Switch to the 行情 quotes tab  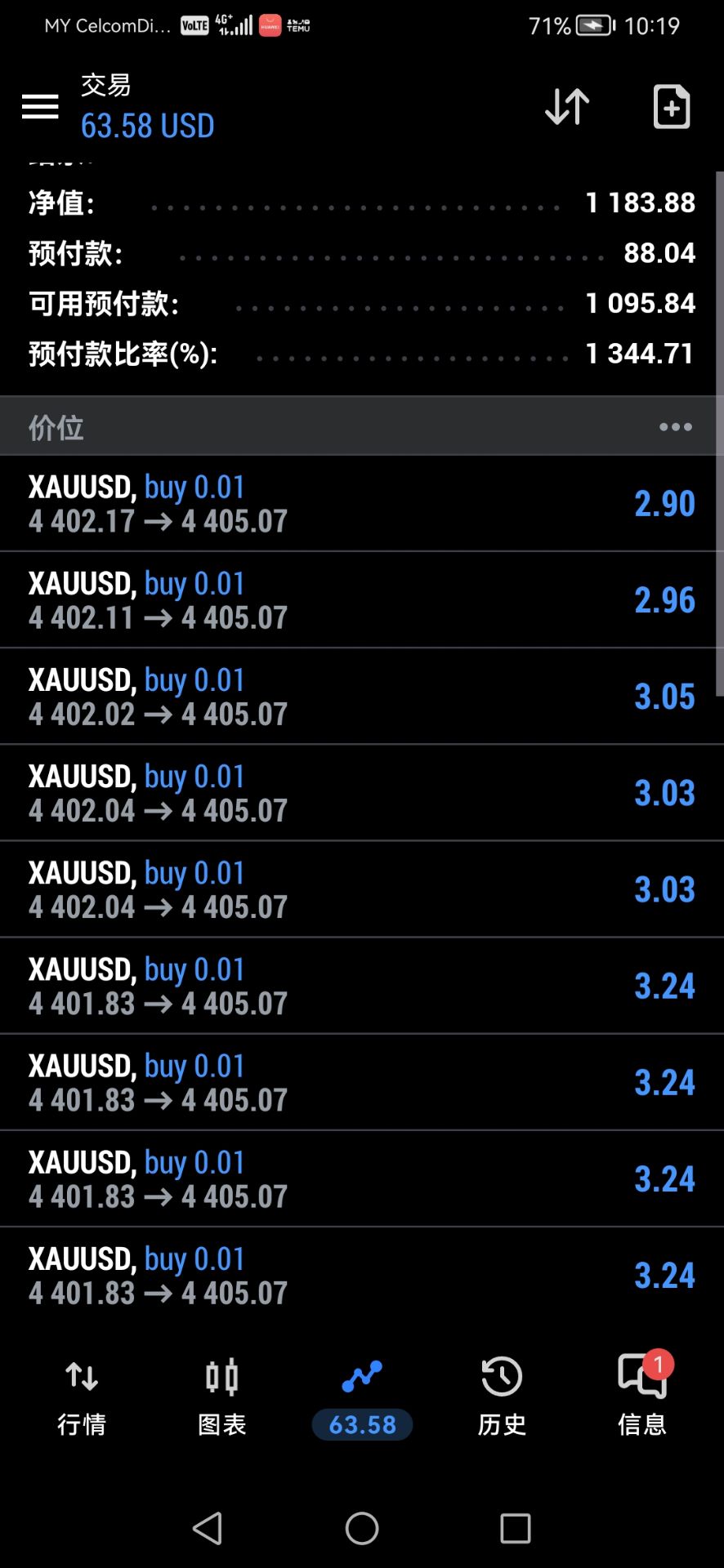point(82,1397)
